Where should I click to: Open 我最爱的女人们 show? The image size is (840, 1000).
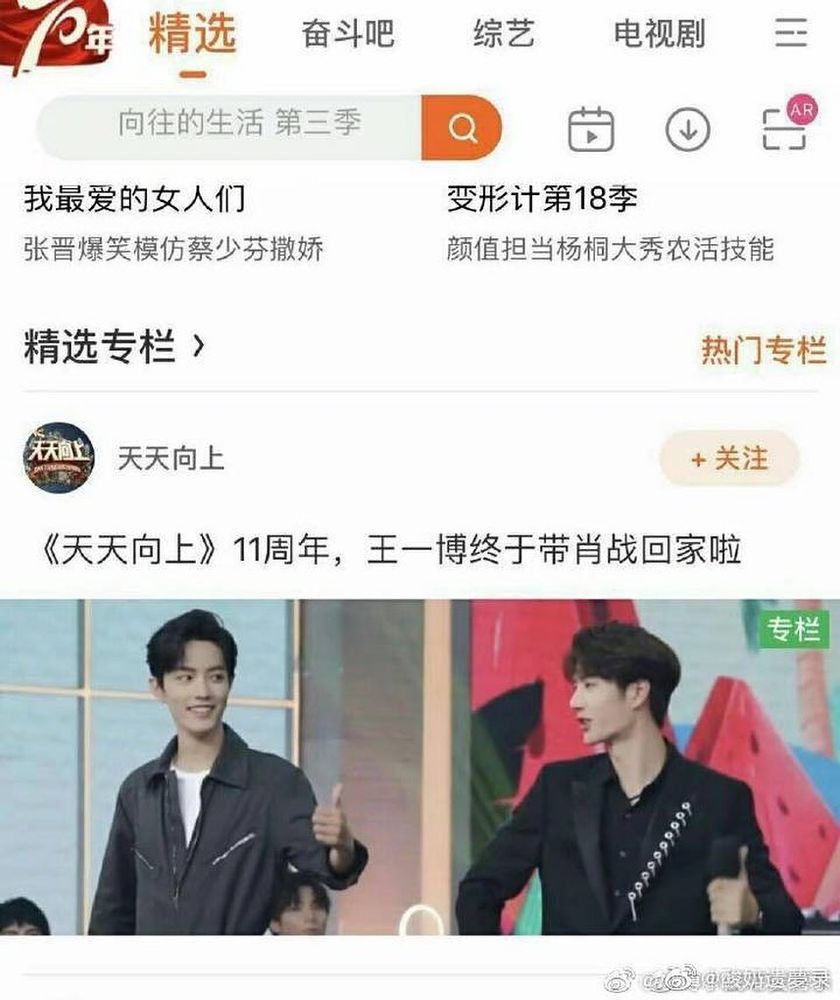point(134,198)
